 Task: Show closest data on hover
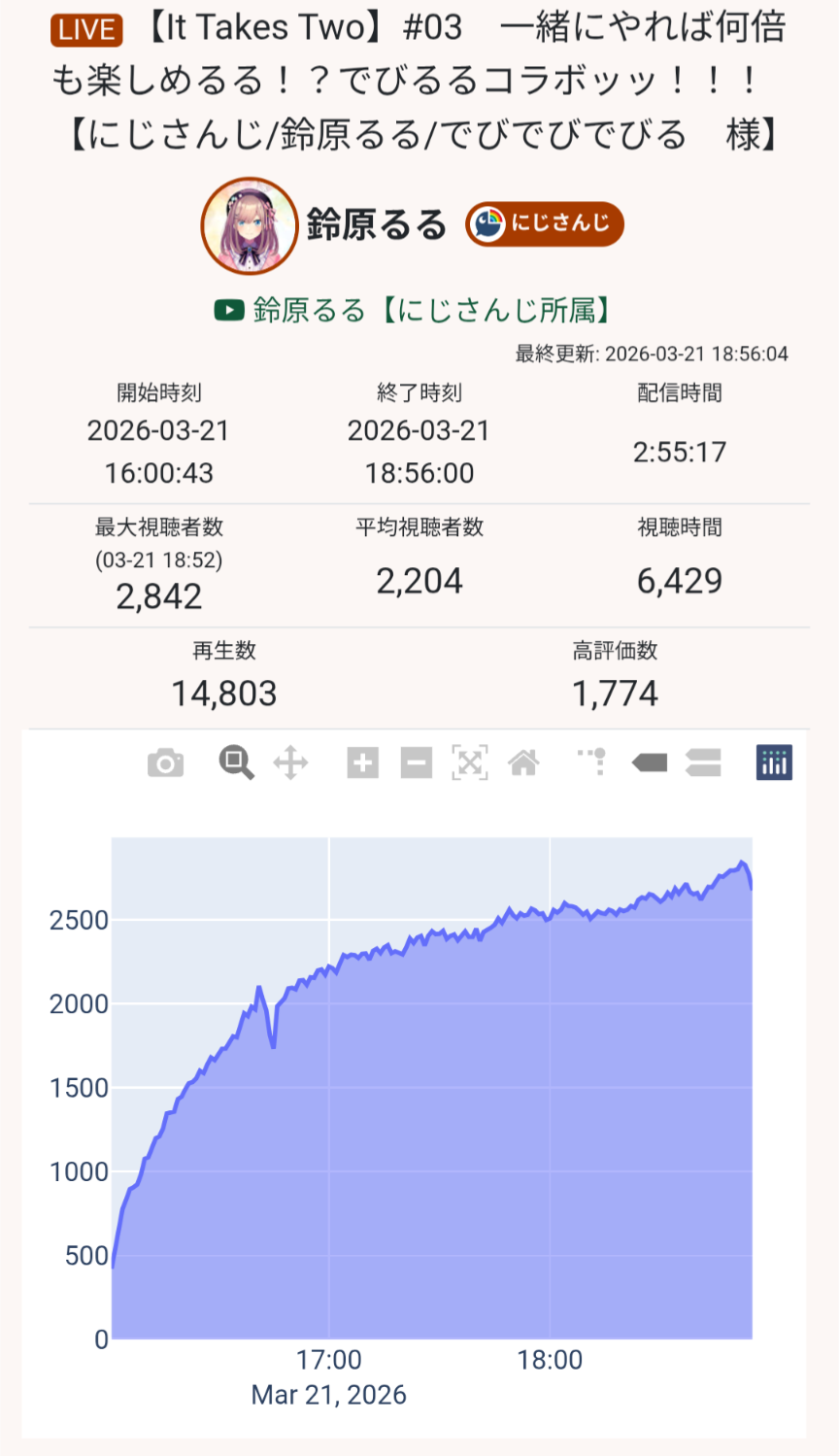click(649, 763)
